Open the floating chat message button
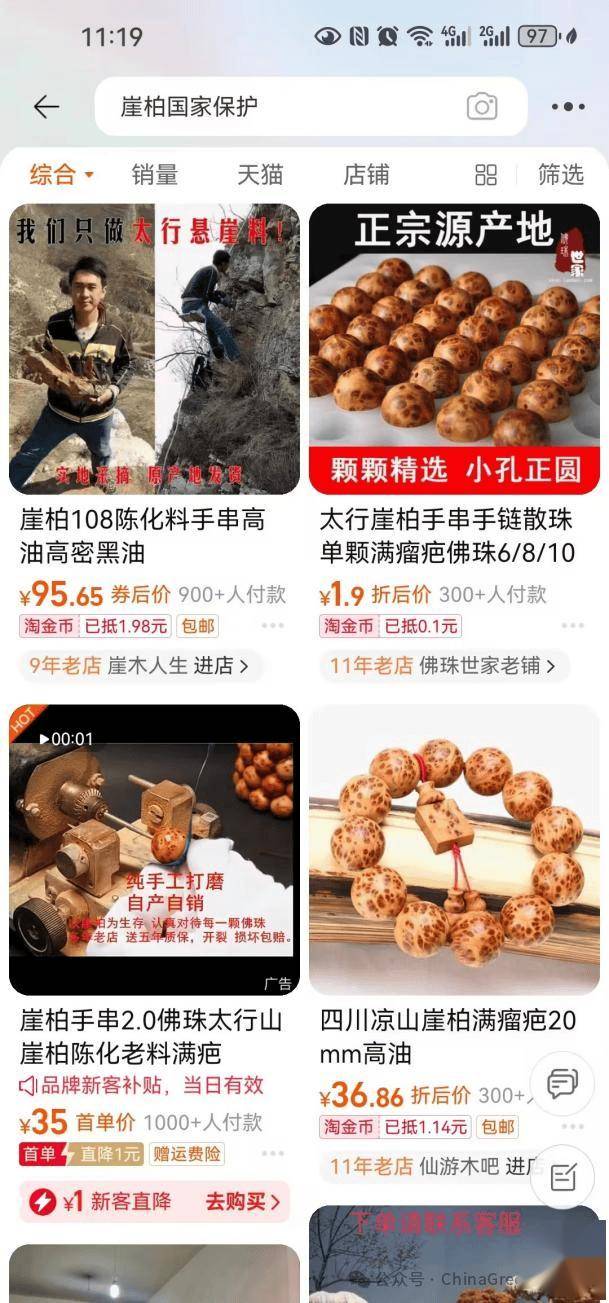This screenshot has width=609, height=1303. pos(562,1083)
